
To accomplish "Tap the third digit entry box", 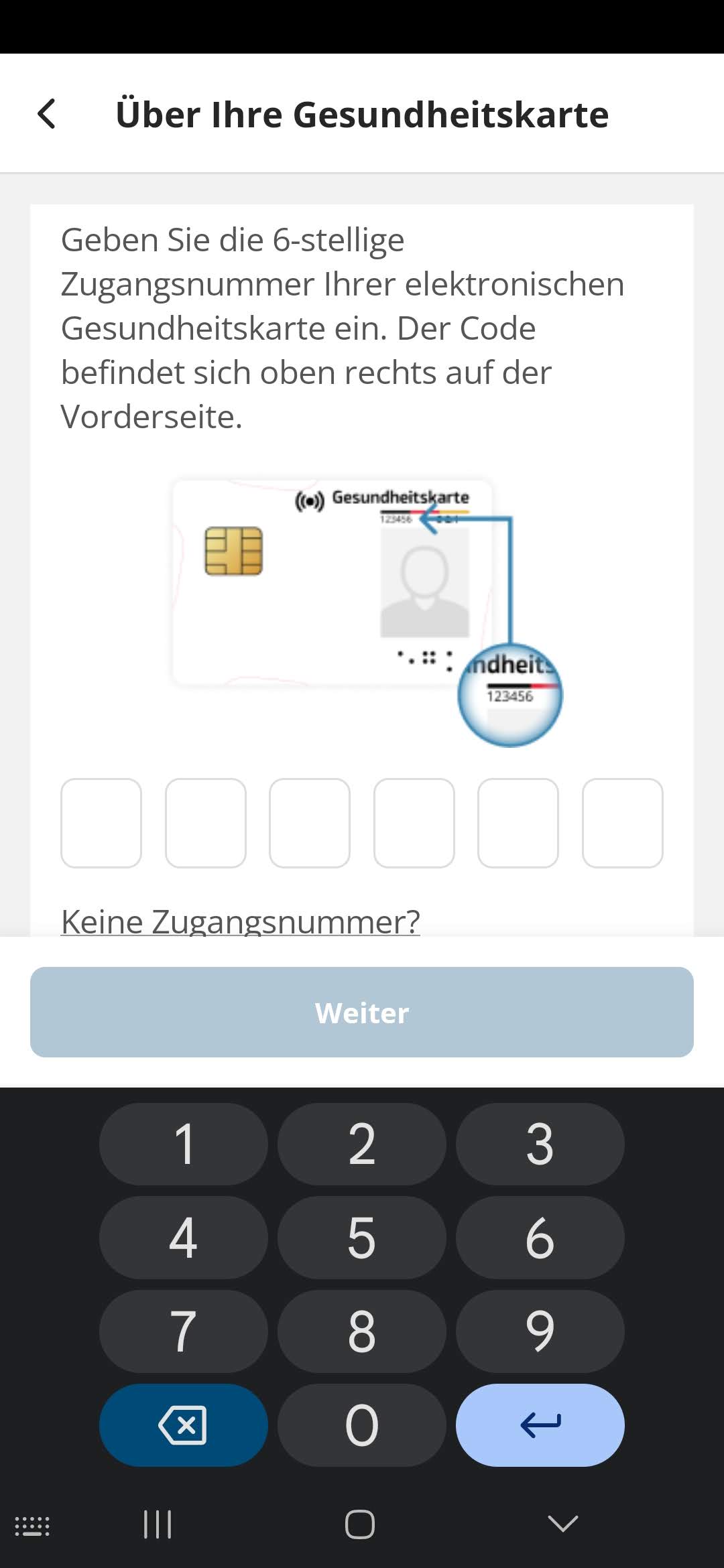I will click(x=310, y=823).
